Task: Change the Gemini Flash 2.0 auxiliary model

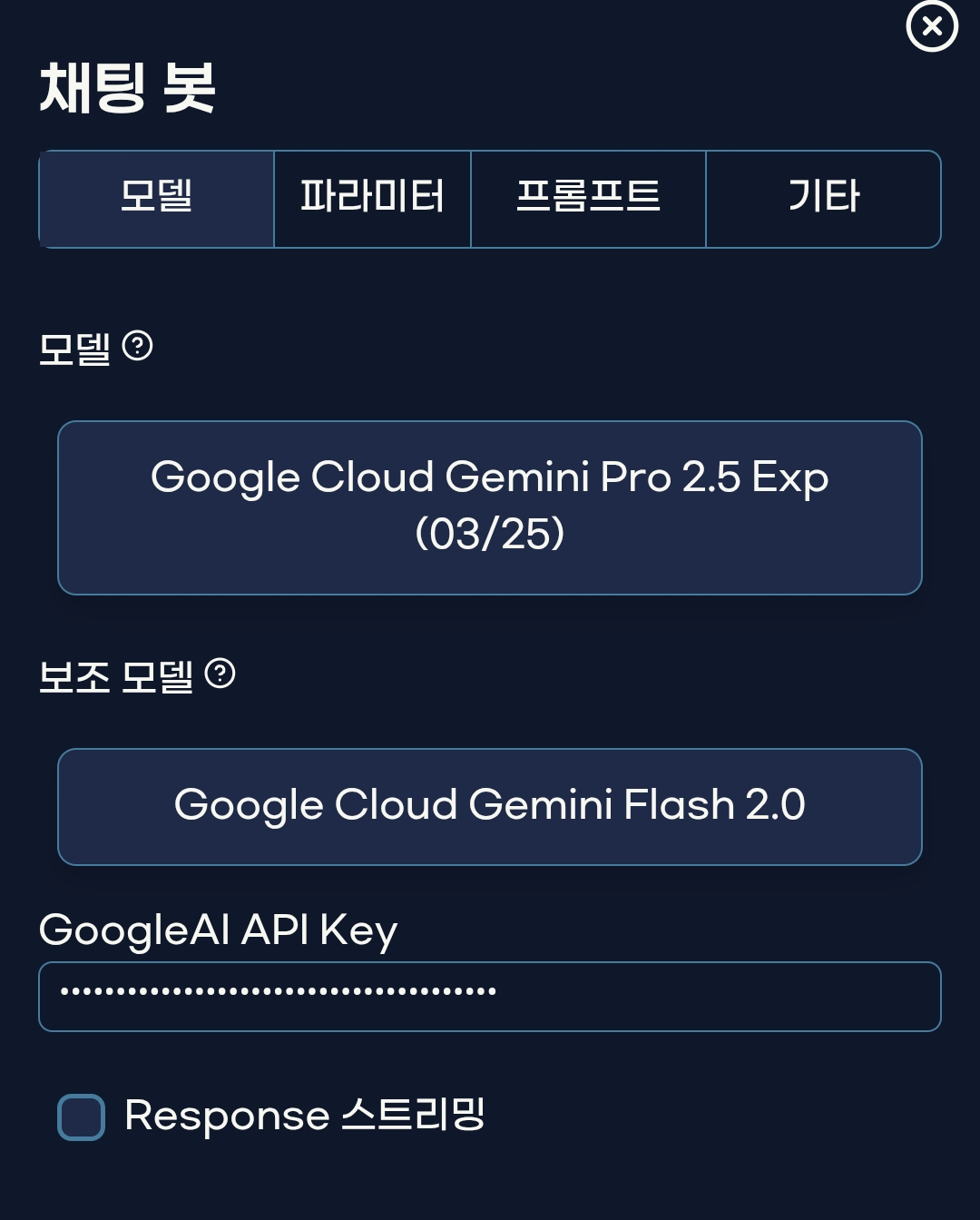Action: click(490, 806)
